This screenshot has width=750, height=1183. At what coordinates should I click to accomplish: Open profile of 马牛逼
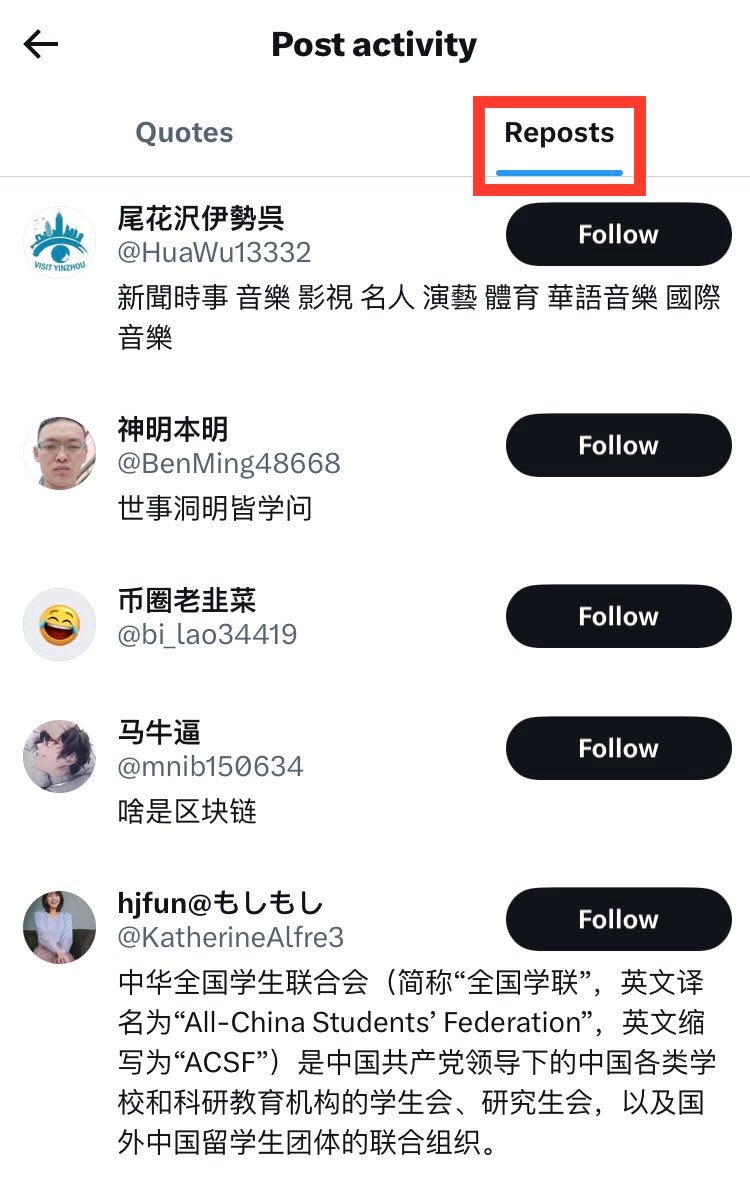point(159,732)
